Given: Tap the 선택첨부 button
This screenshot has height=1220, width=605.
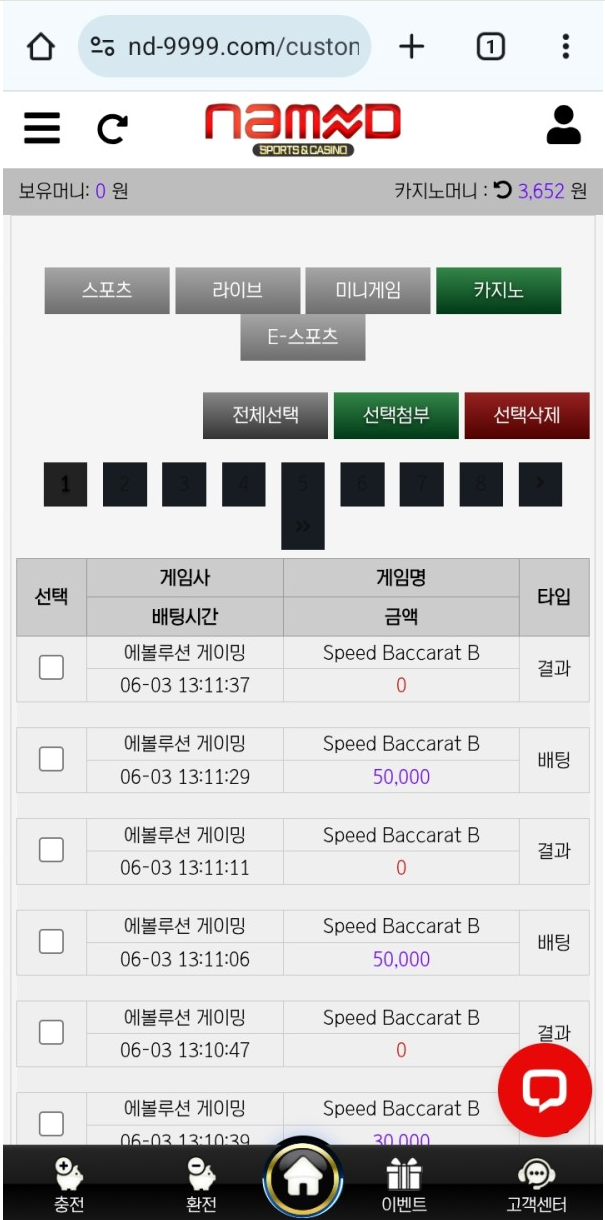Looking at the screenshot, I should [x=396, y=415].
